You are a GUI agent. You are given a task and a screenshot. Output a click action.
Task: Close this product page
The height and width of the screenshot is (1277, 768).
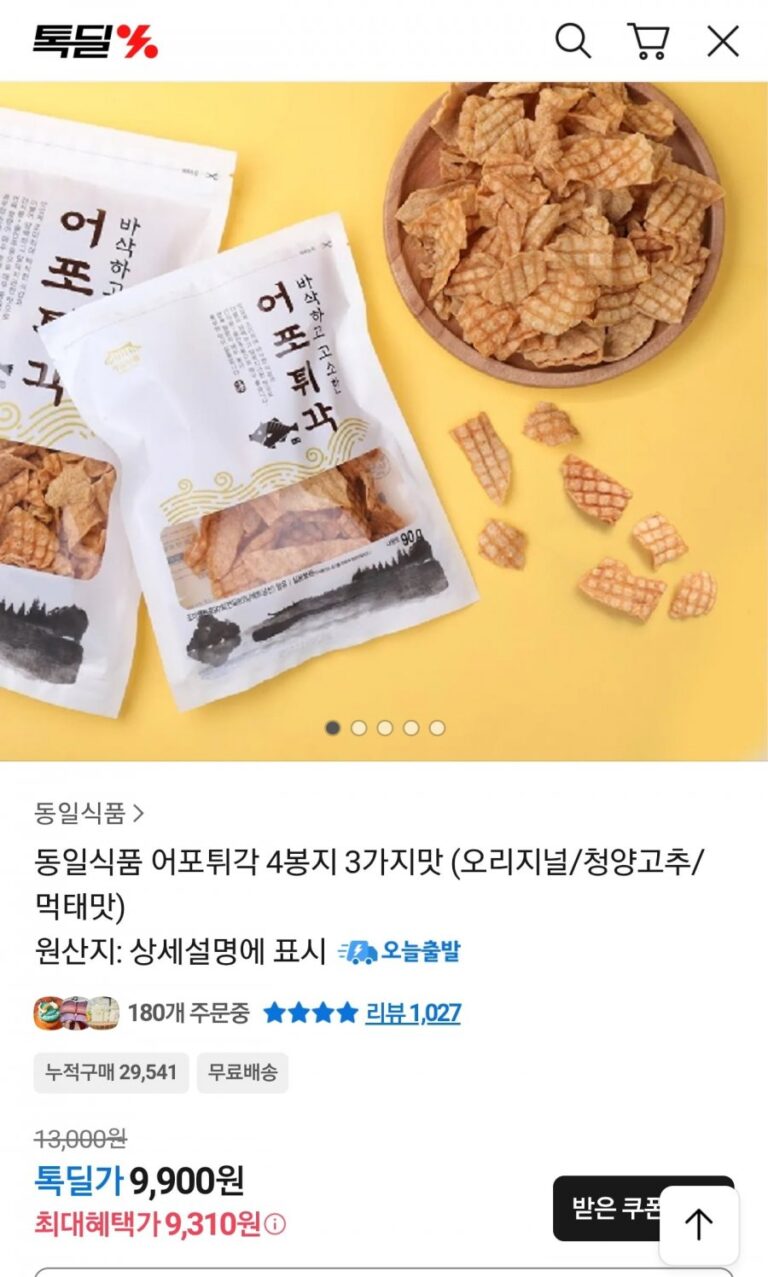coord(723,41)
